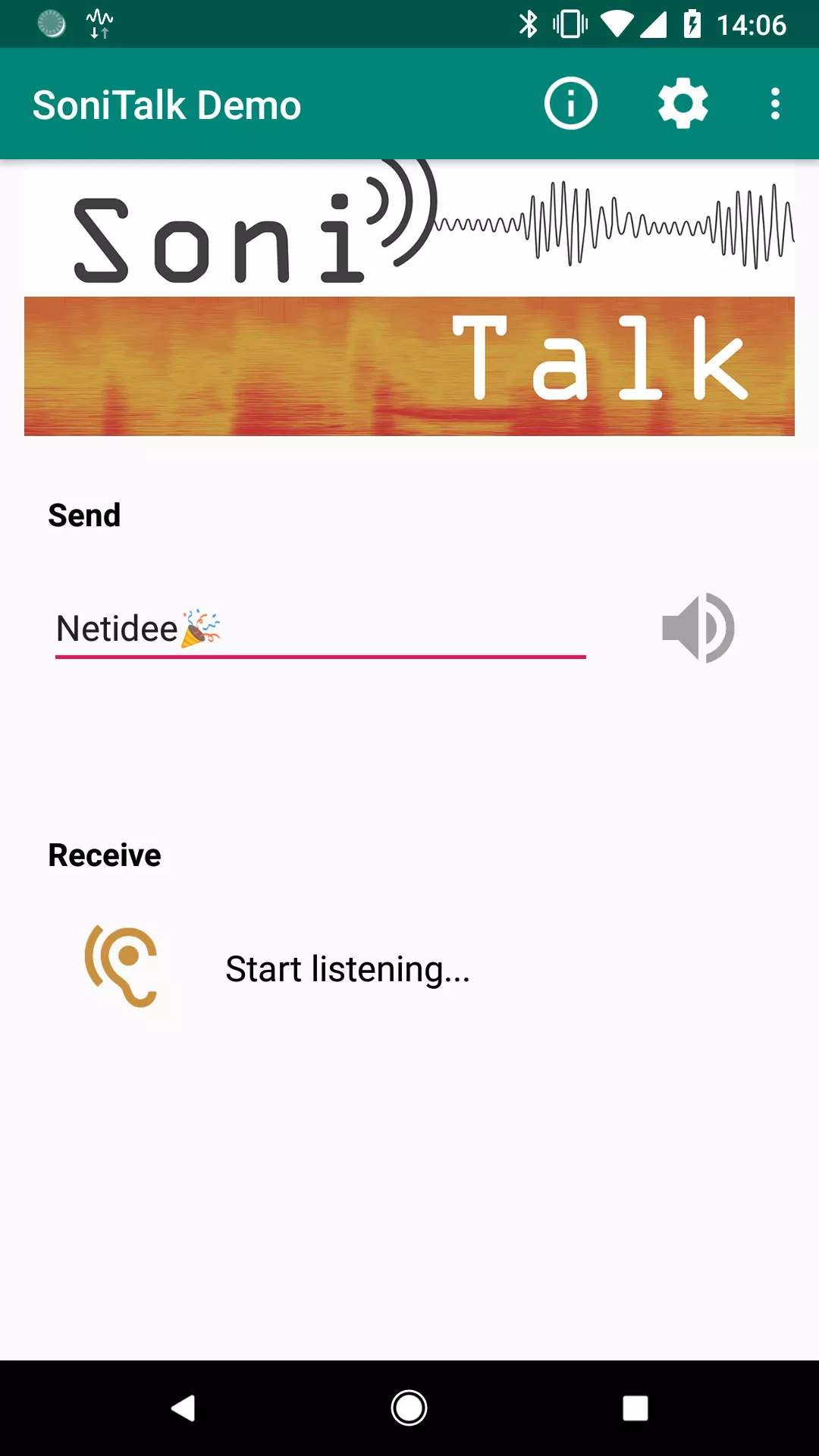Open the overflow menu

click(774, 104)
